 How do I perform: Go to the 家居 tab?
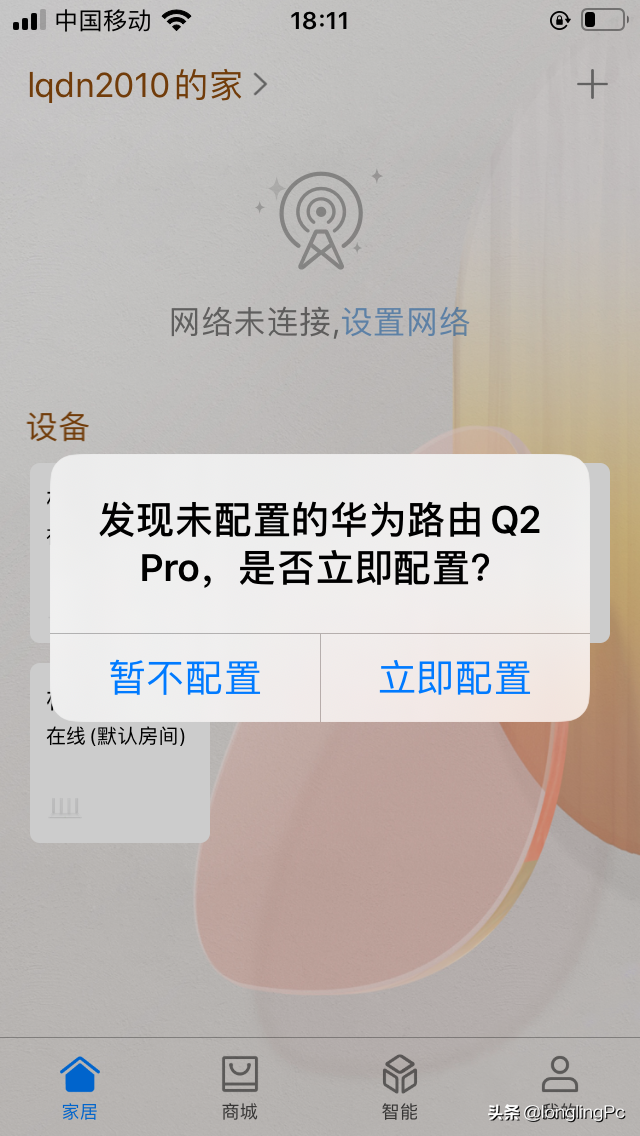click(x=80, y=1086)
